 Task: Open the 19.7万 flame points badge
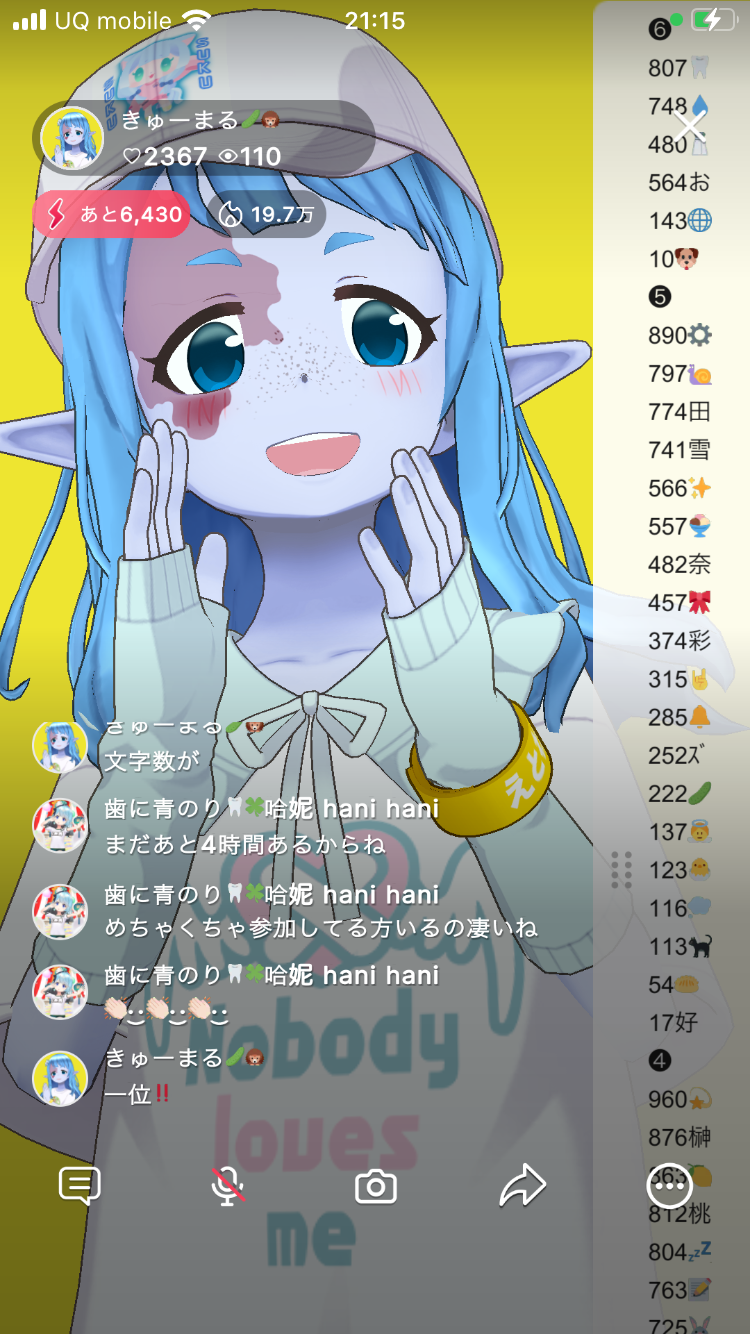pos(267,214)
